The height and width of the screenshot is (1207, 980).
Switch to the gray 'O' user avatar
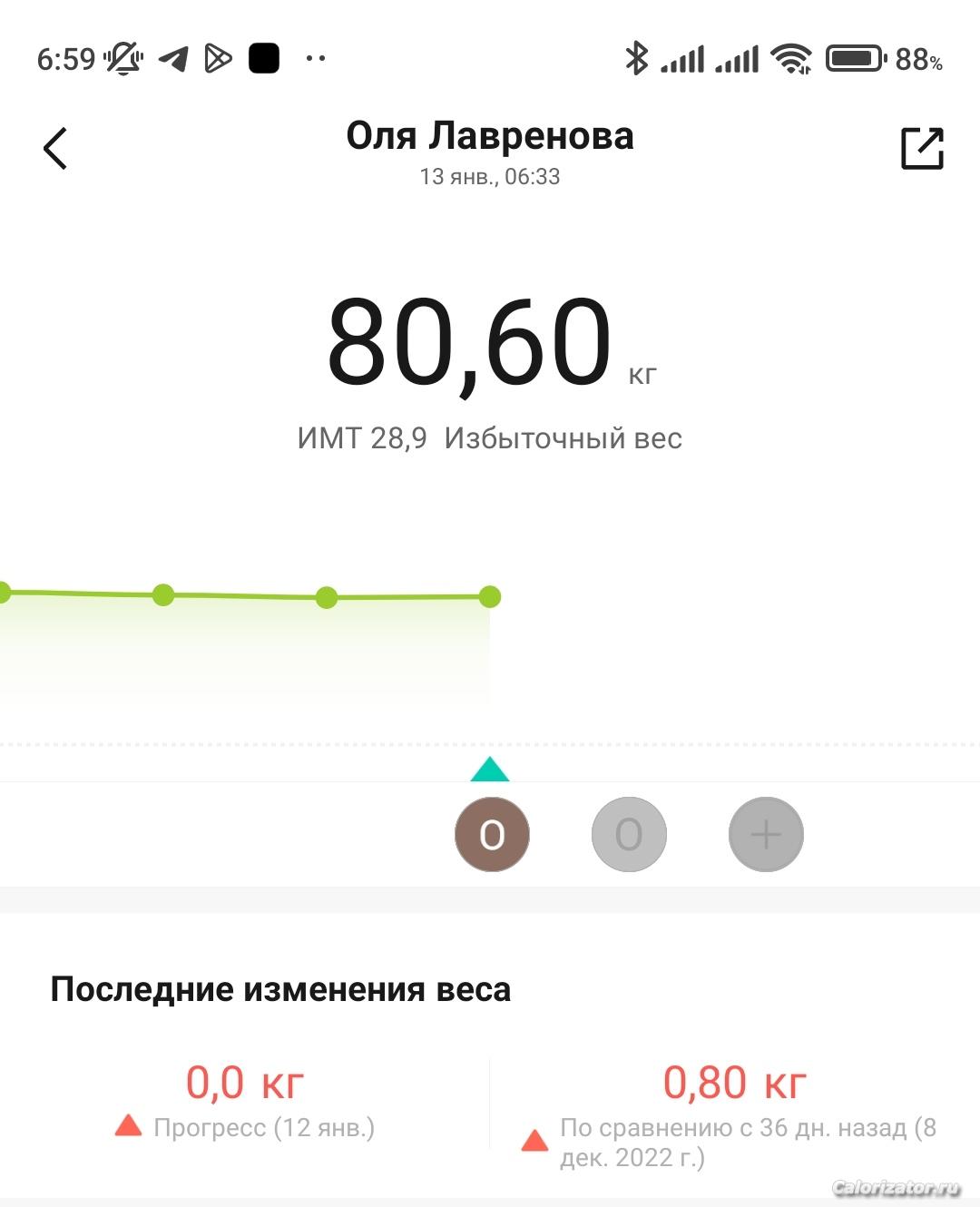[x=629, y=834]
